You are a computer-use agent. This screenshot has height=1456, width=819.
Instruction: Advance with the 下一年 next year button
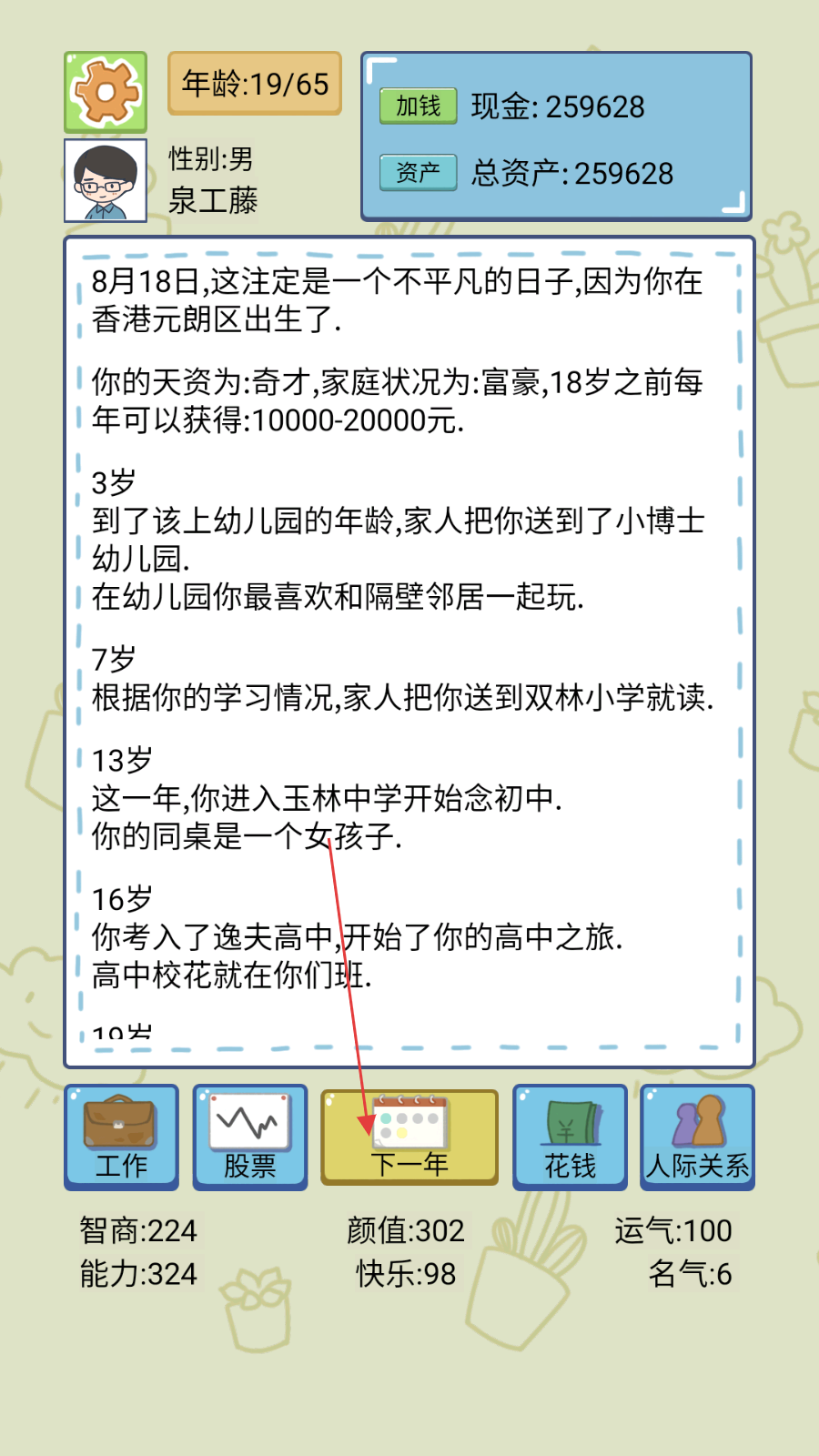409,1137
